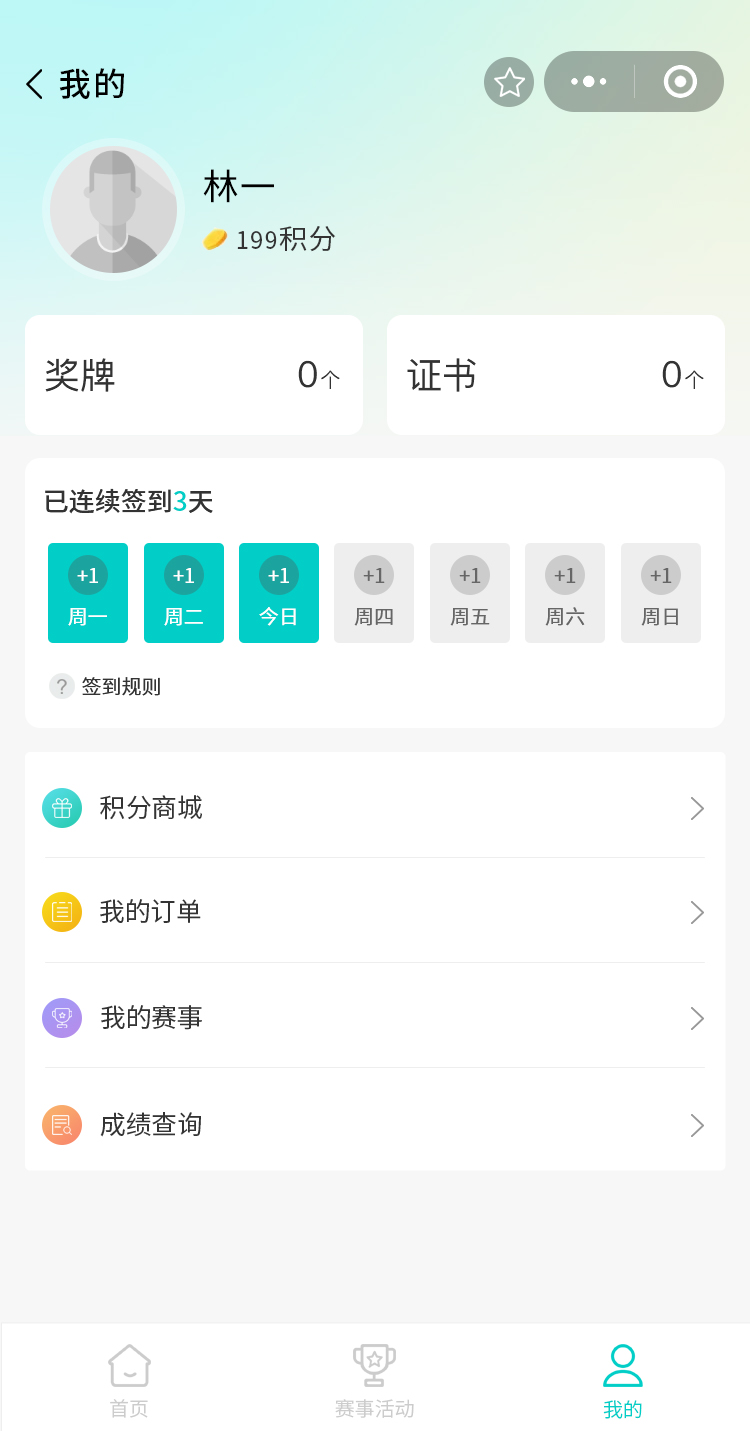Screen dimensions: 750x1431
Task: Tap the star favorite icon
Action: (509, 82)
